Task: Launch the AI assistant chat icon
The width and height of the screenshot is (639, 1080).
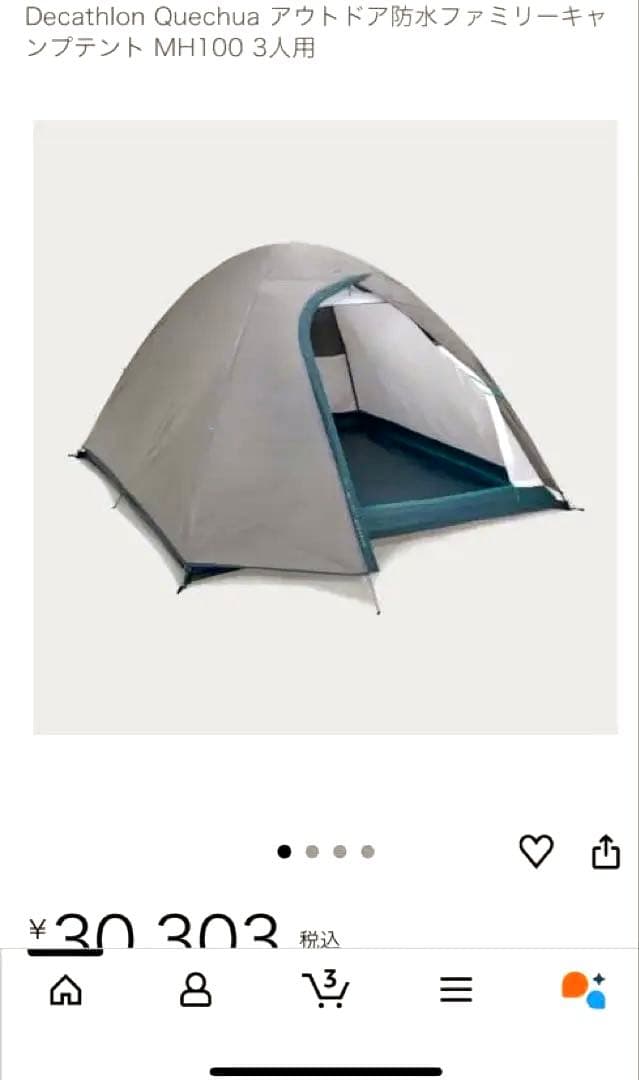Action: 584,989
